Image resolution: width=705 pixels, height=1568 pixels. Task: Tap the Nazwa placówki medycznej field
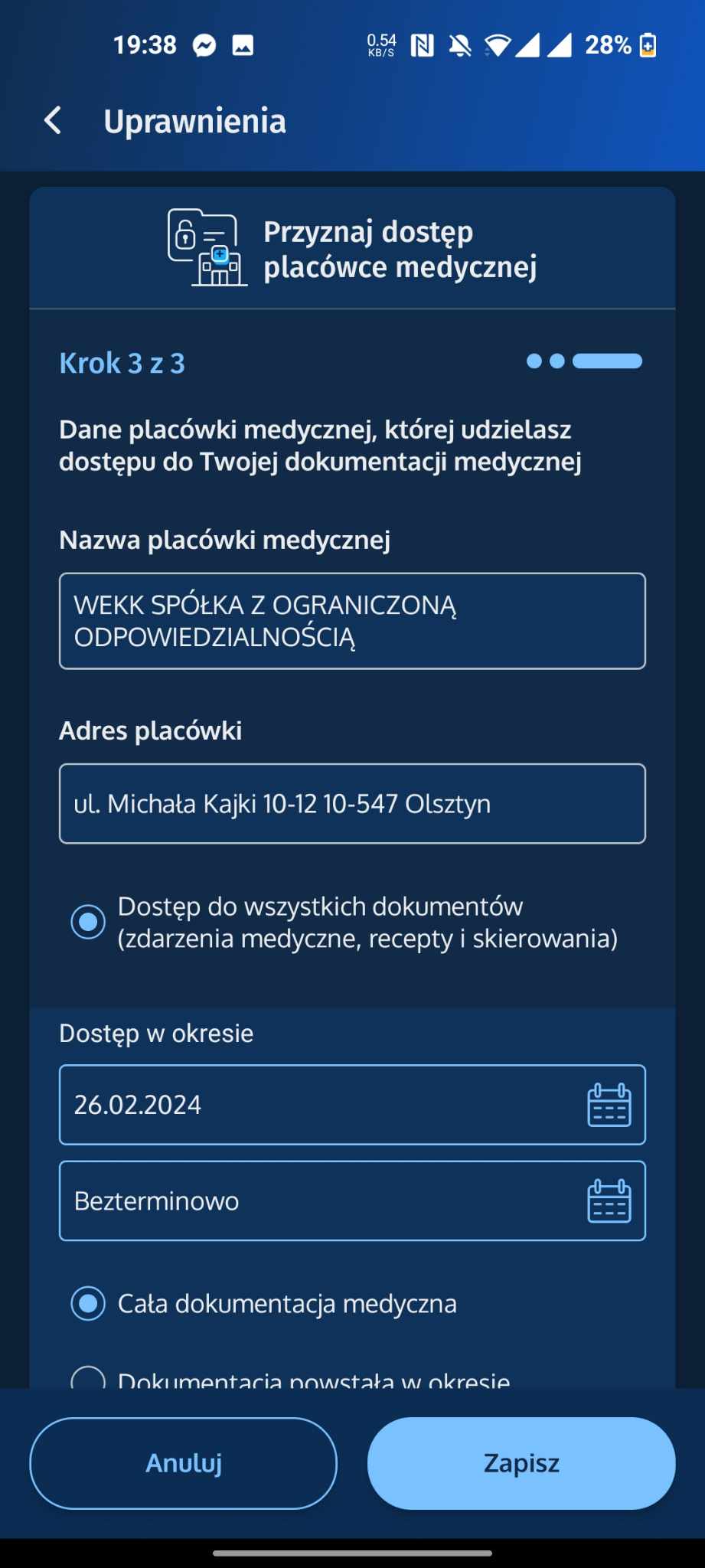click(352, 621)
